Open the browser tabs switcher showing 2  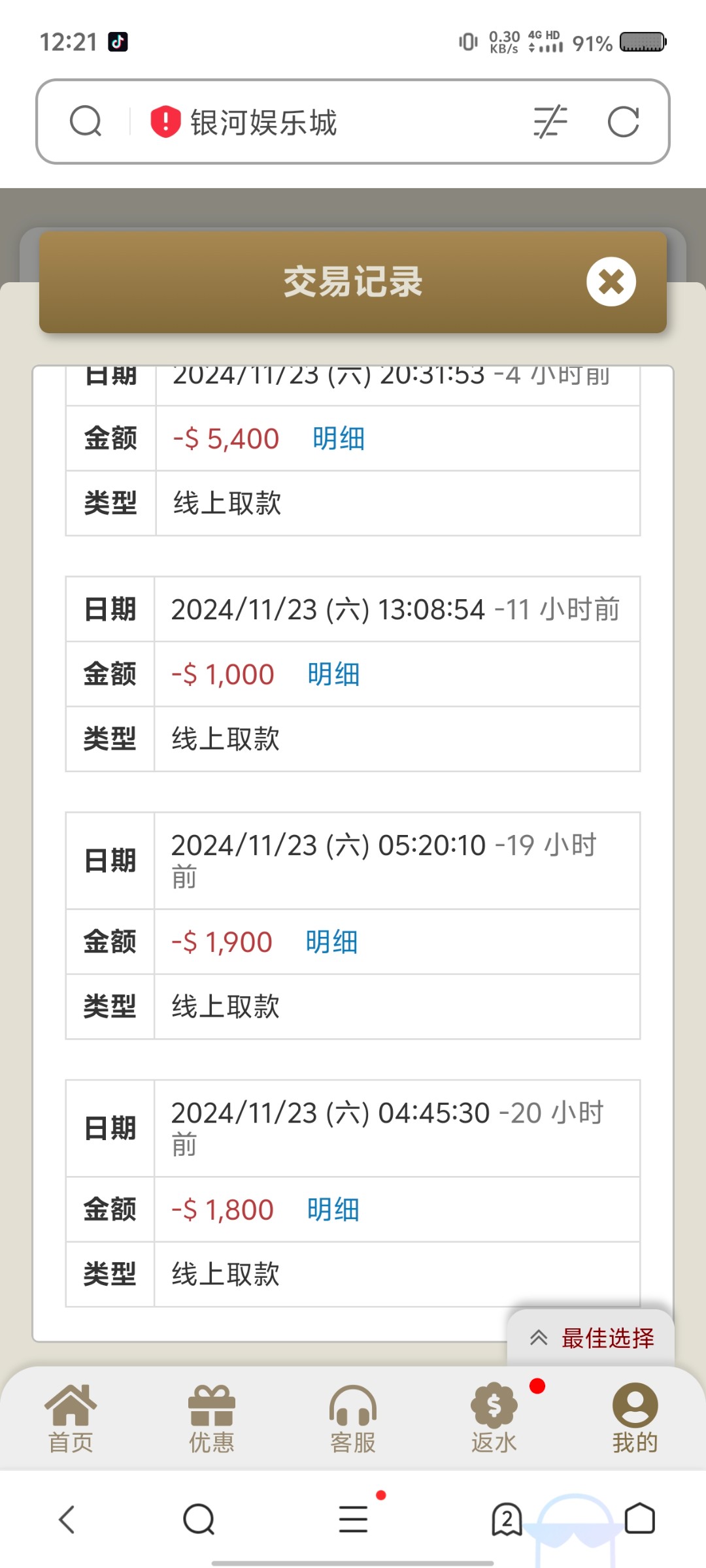click(507, 1519)
